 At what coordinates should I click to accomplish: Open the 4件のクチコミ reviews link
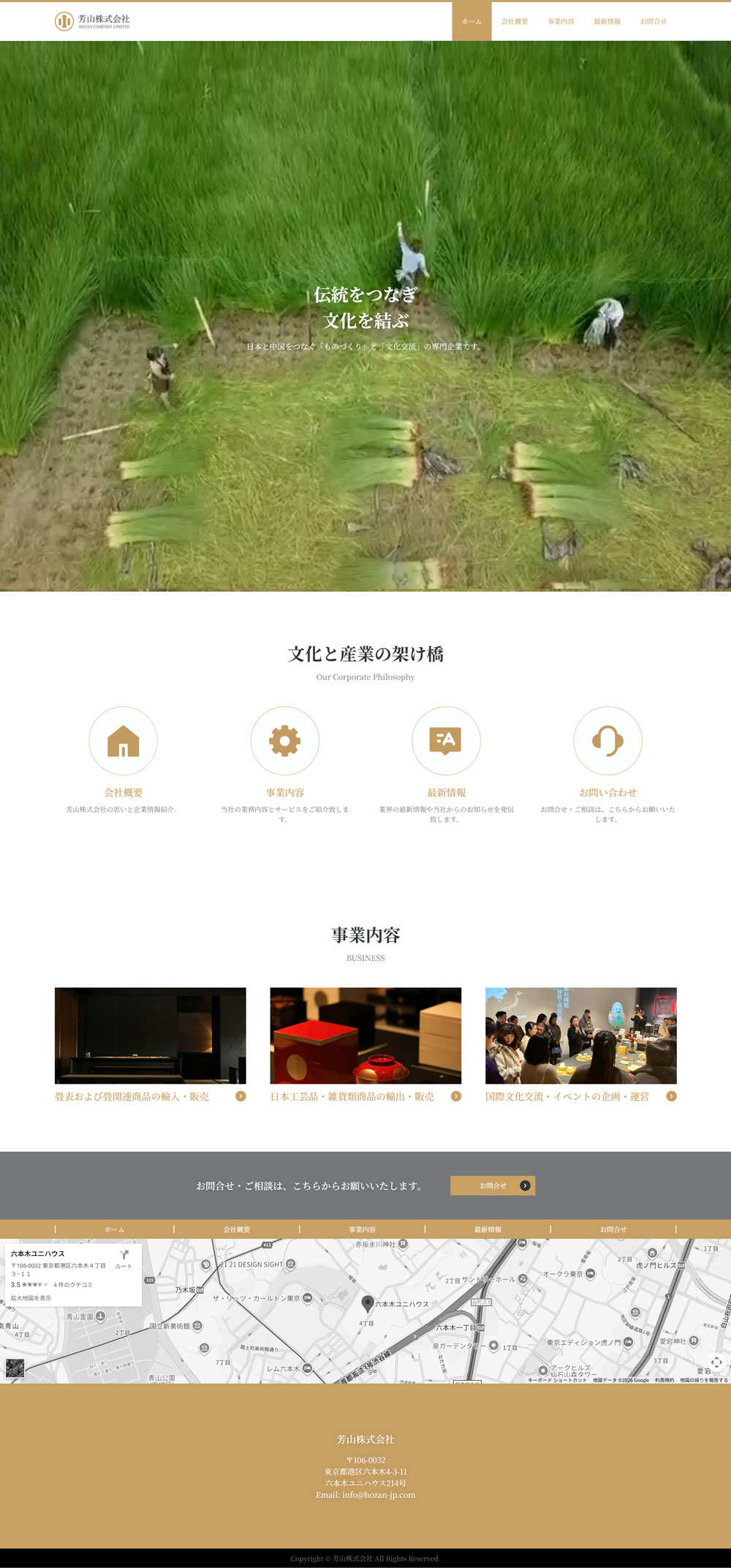point(72,1284)
